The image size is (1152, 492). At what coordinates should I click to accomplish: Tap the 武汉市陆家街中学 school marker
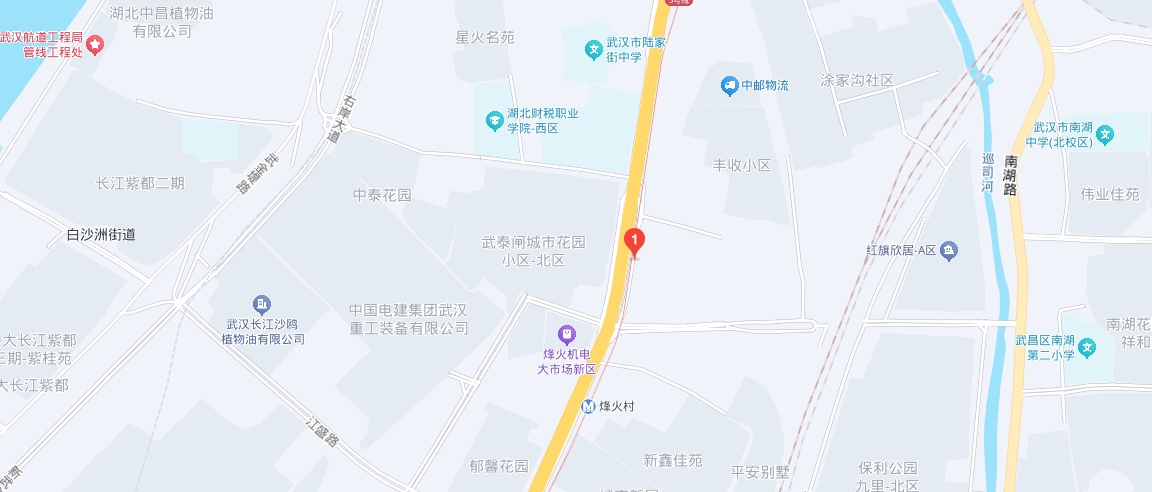[594, 48]
